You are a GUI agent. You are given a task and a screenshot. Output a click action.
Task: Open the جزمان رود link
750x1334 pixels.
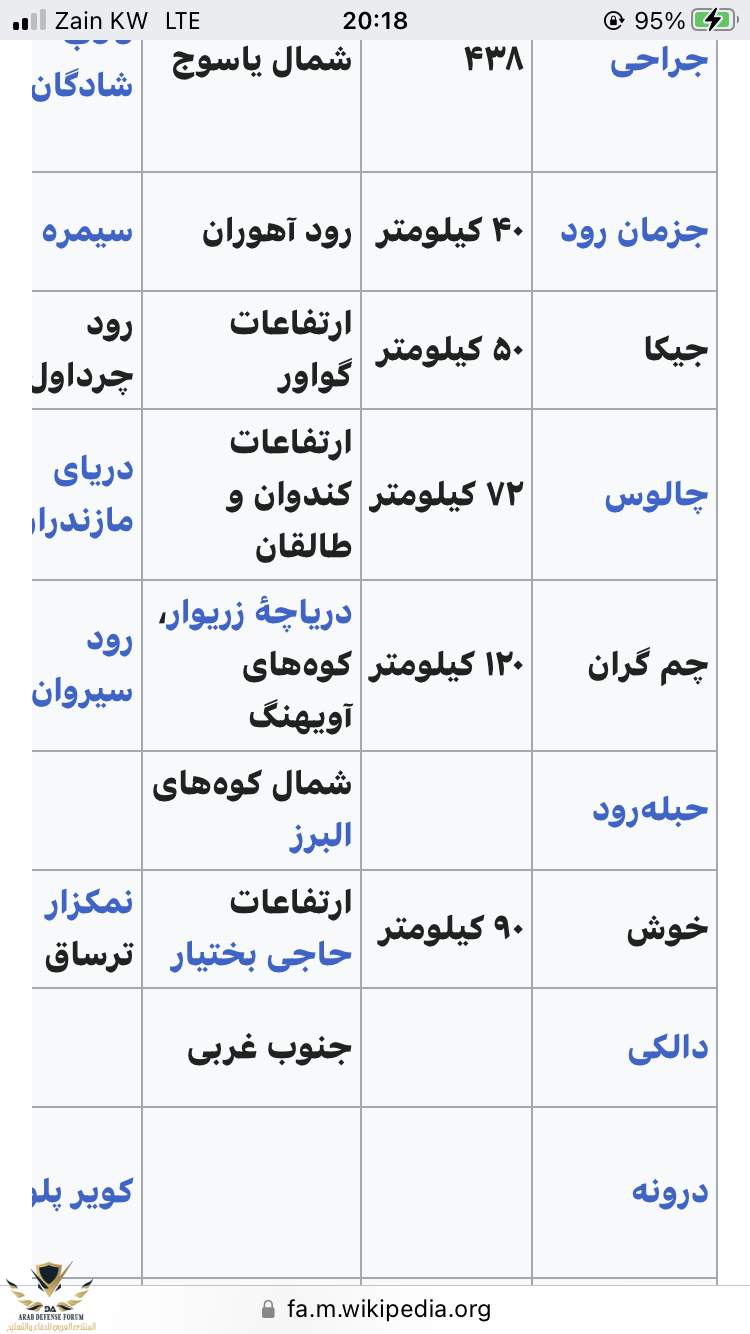point(634,232)
